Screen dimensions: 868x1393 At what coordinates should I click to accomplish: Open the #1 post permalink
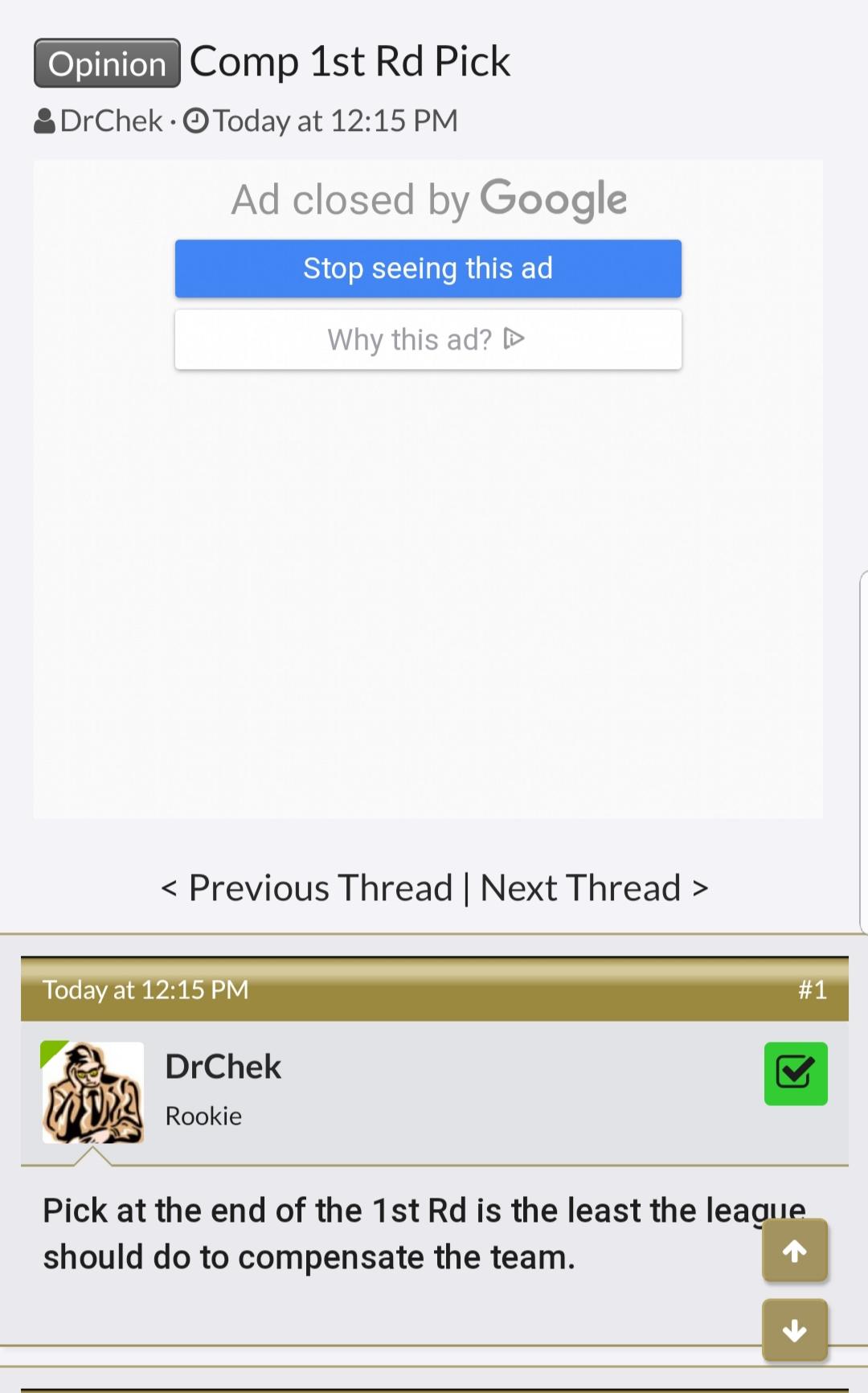coord(813,989)
